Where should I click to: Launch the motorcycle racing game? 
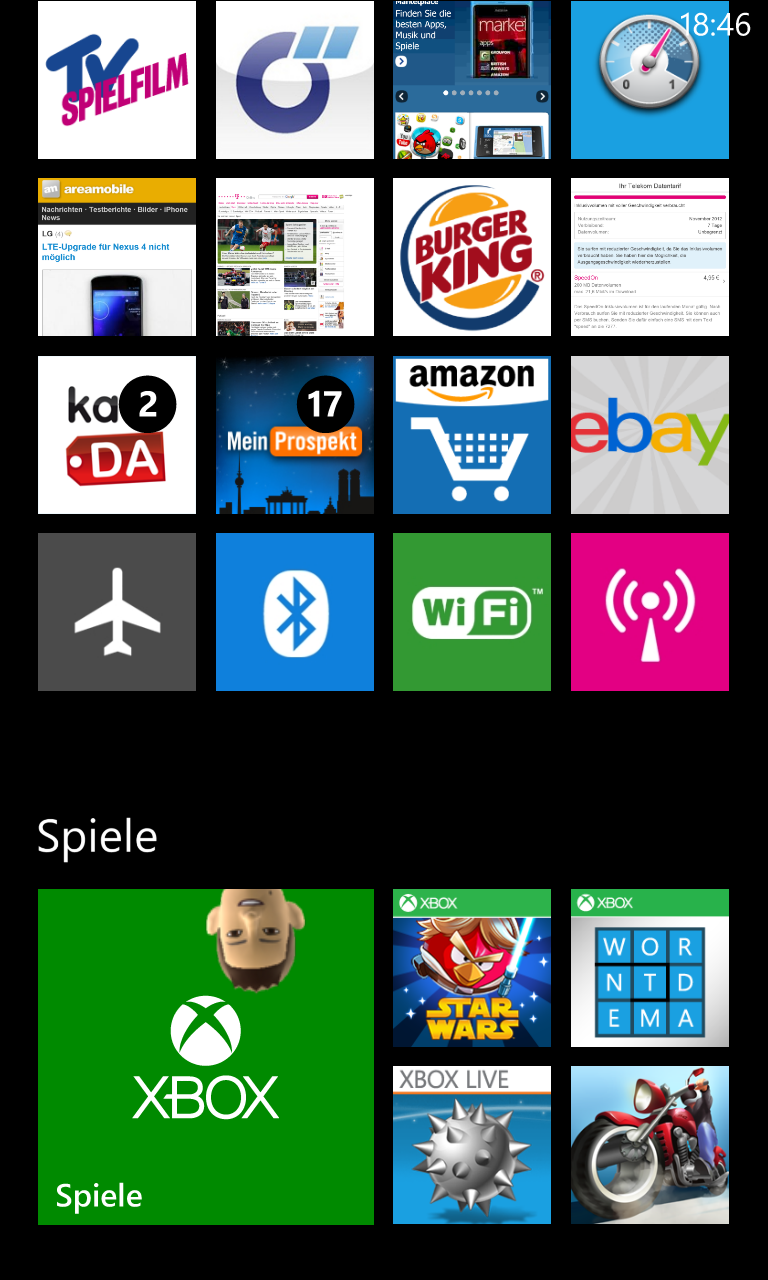(650, 1145)
